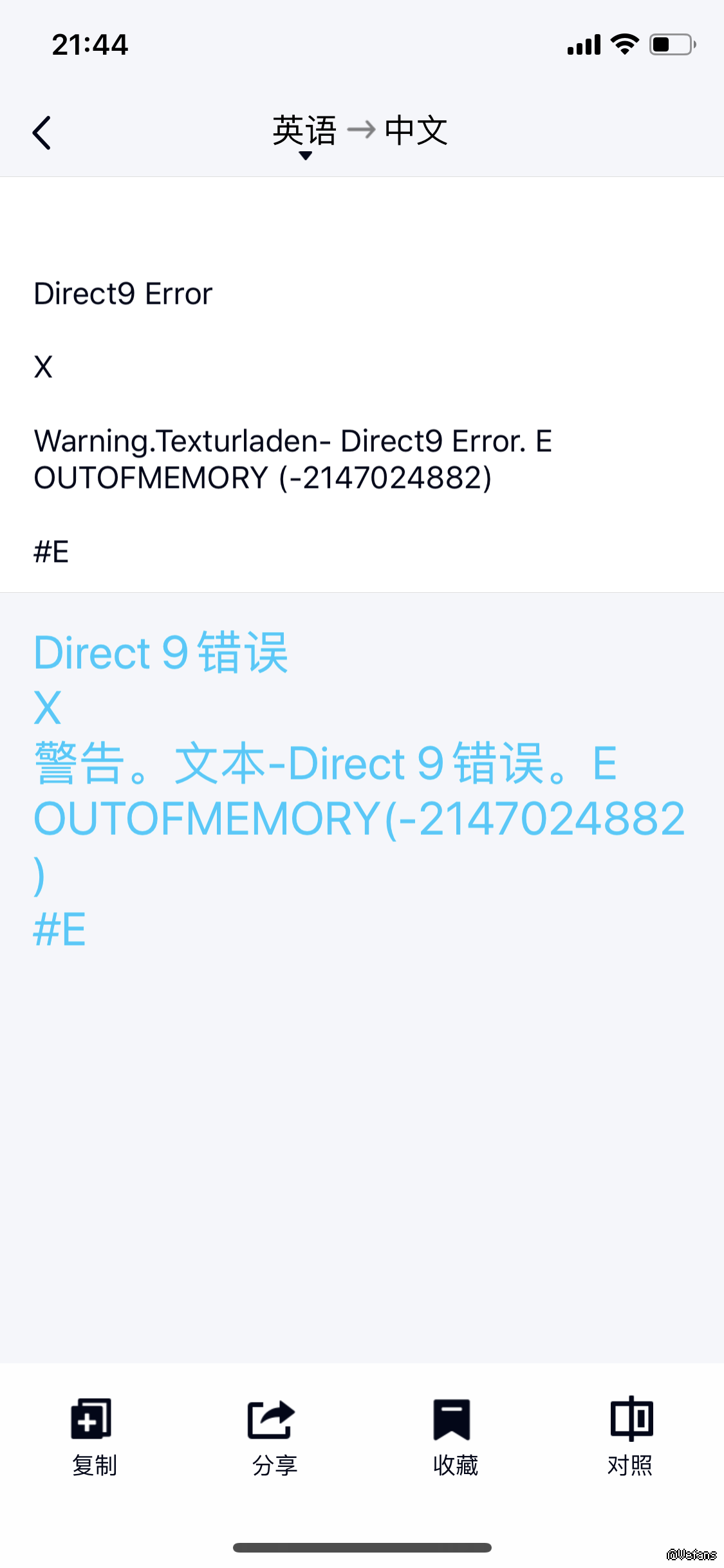Go back using the top-left arrow
The image size is (724, 1568).
tap(42, 133)
